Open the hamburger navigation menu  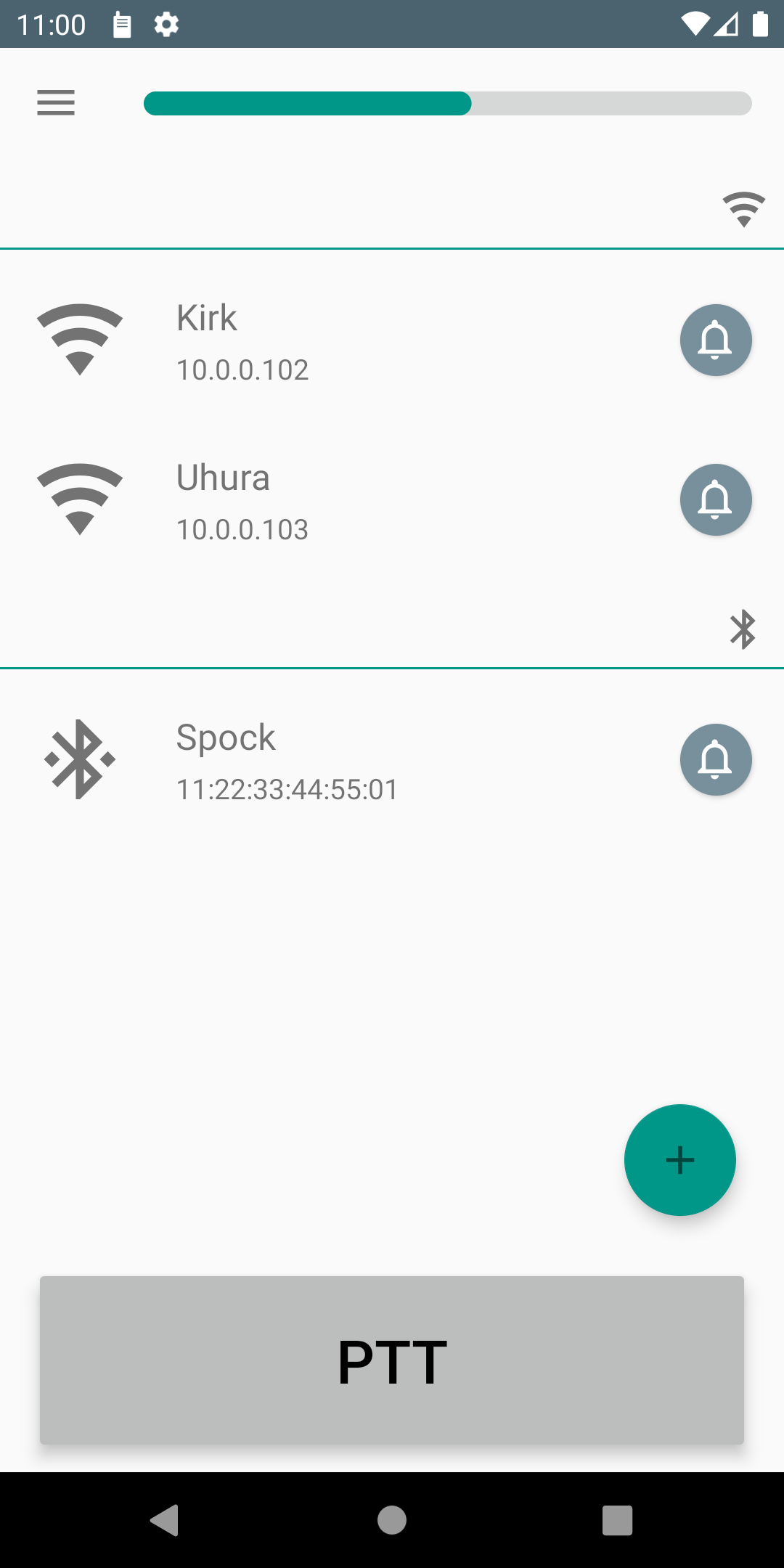[x=56, y=103]
